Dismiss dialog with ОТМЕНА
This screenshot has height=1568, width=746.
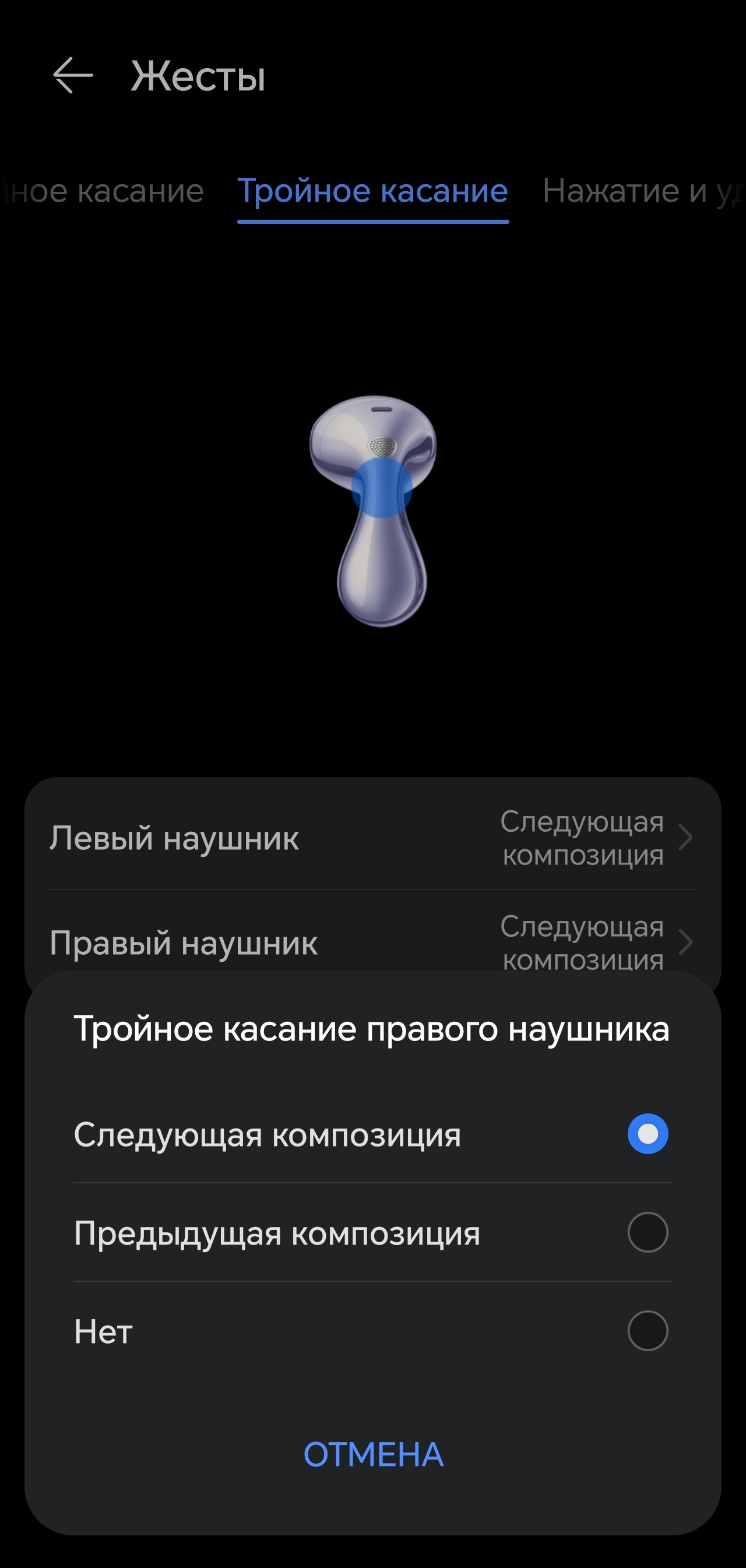click(x=373, y=1454)
